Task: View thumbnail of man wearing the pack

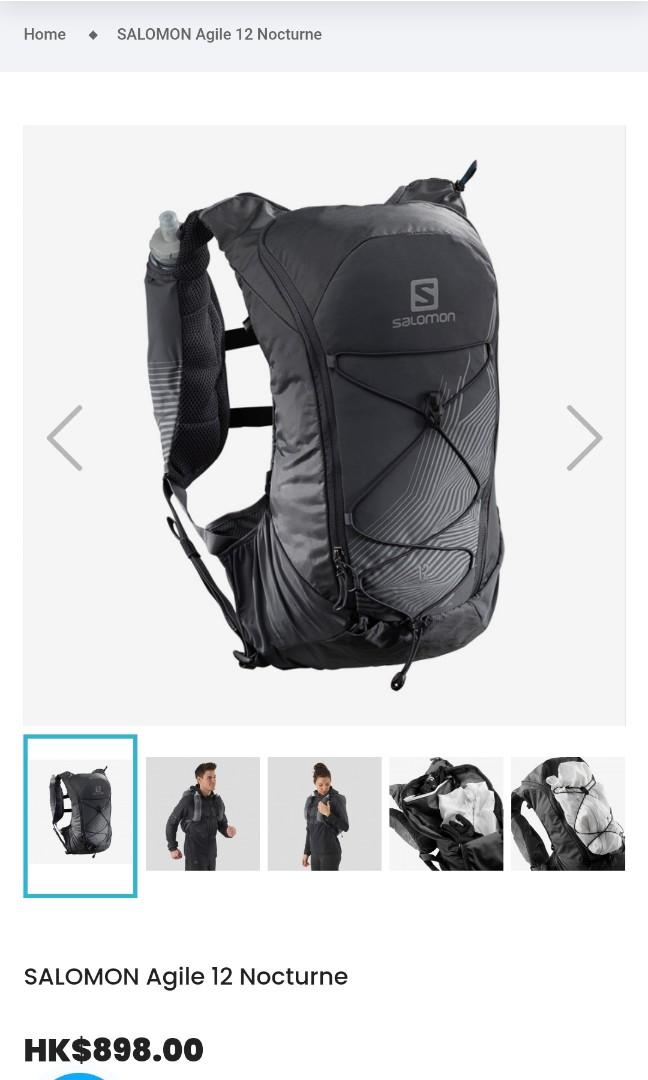Action: tap(203, 814)
